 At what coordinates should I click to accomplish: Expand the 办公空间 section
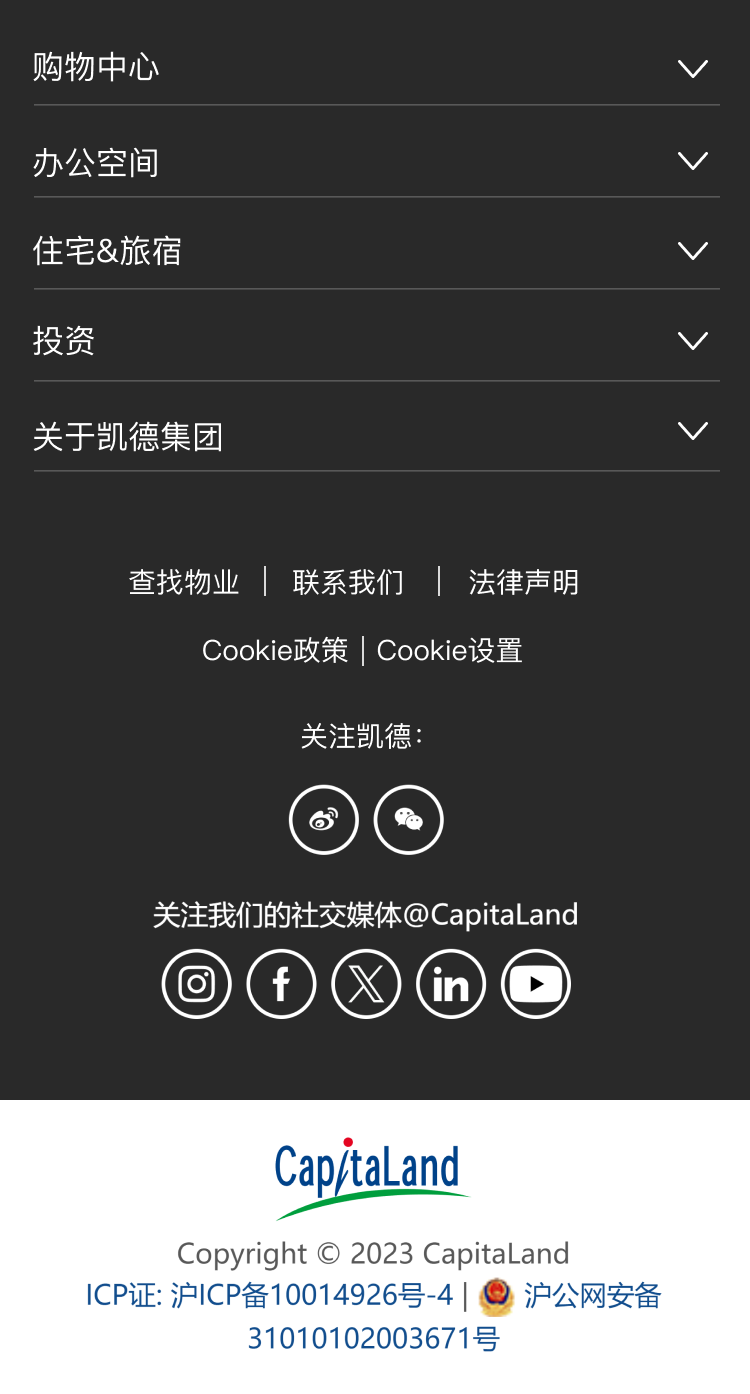click(x=376, y=161)
